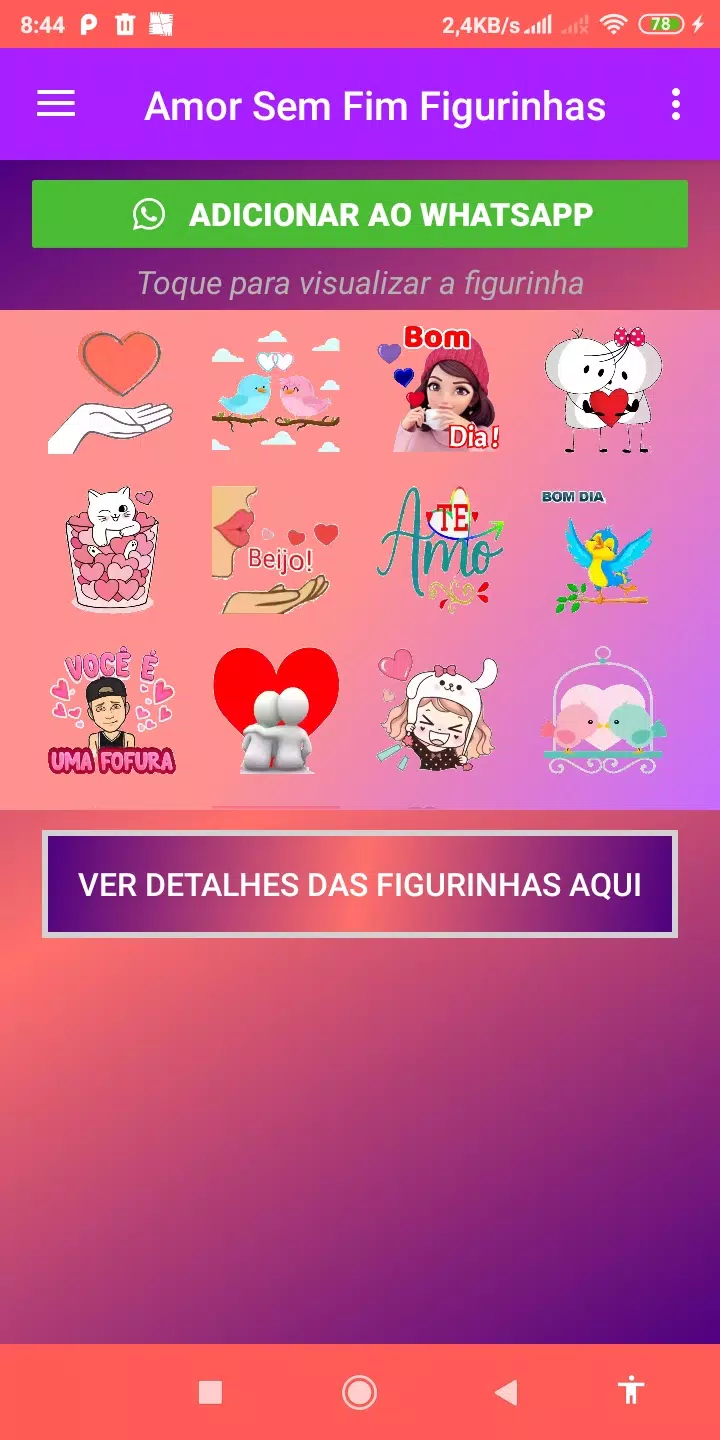Preview the two lovebirds on branch sticker
Image resolution: width=720 pixels, height=1440 pixels.
[276, 390]
